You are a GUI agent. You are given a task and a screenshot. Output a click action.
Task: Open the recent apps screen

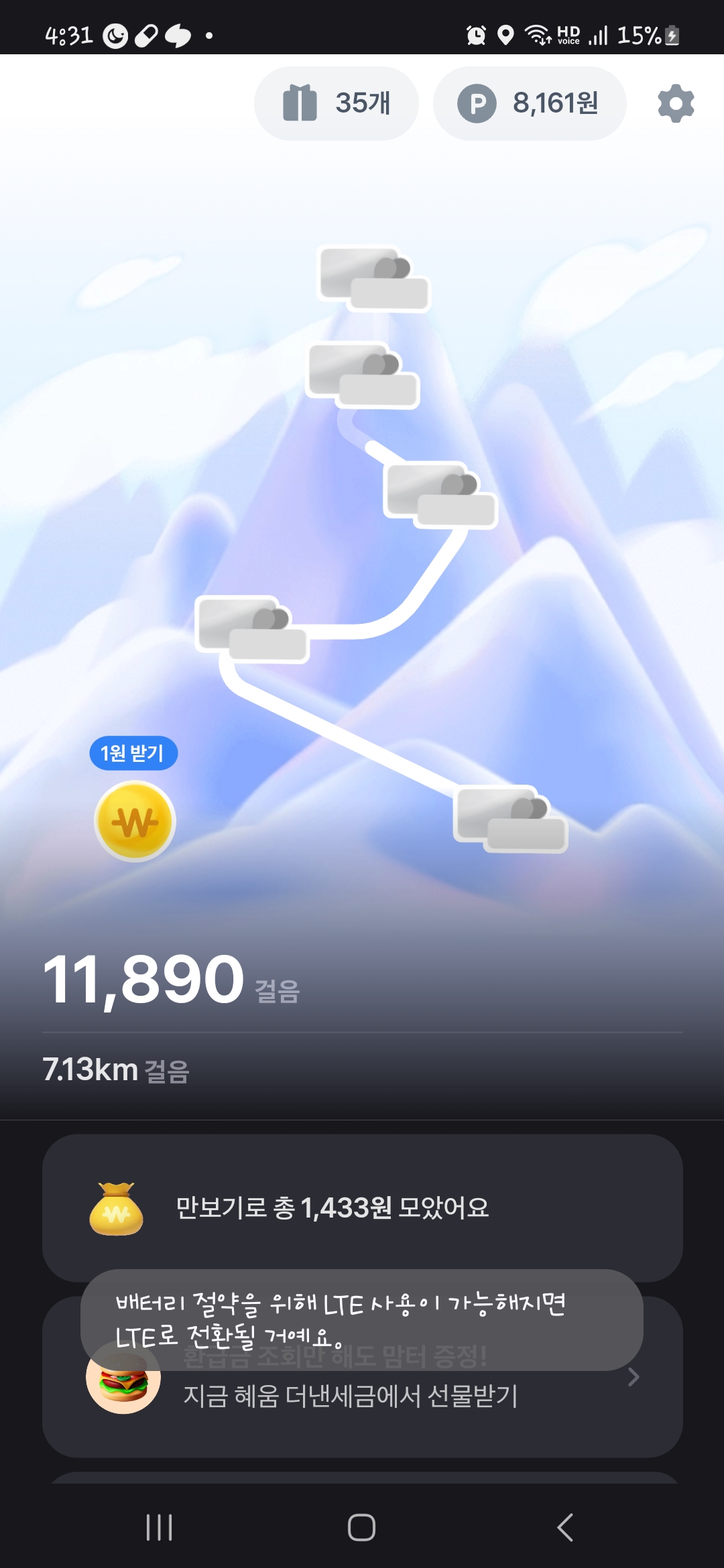(160, 1527)
